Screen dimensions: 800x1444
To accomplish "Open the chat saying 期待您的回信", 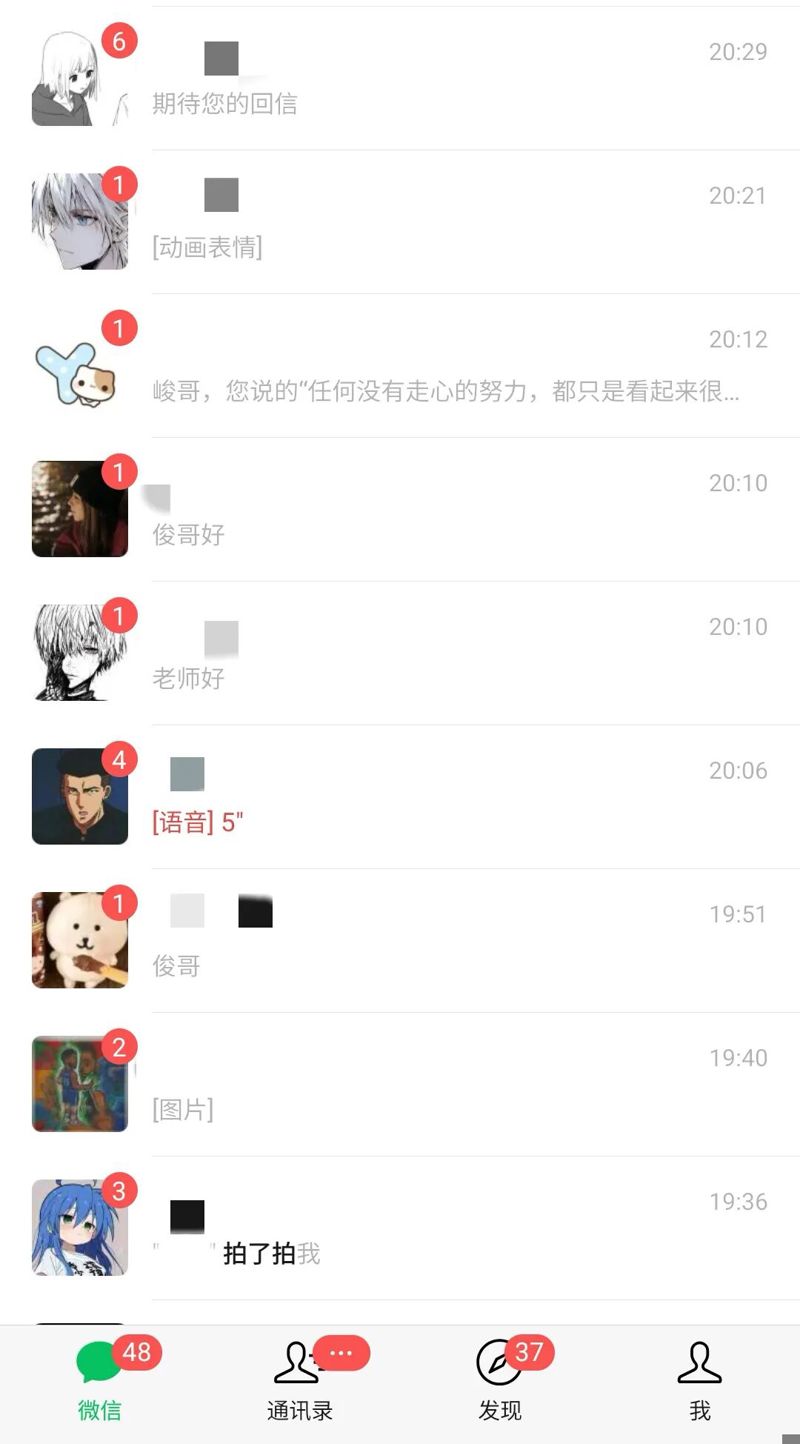I will click(400, 79).
